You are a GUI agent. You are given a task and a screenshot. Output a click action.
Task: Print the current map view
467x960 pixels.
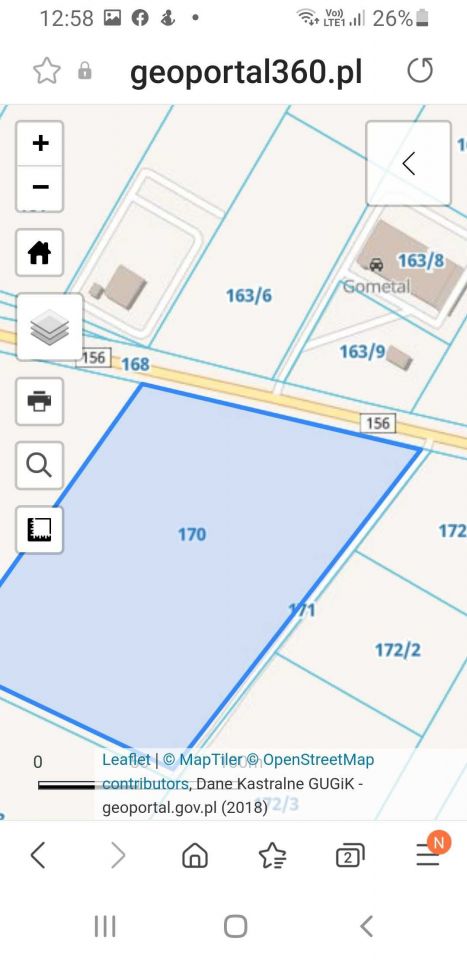(40, 402)
